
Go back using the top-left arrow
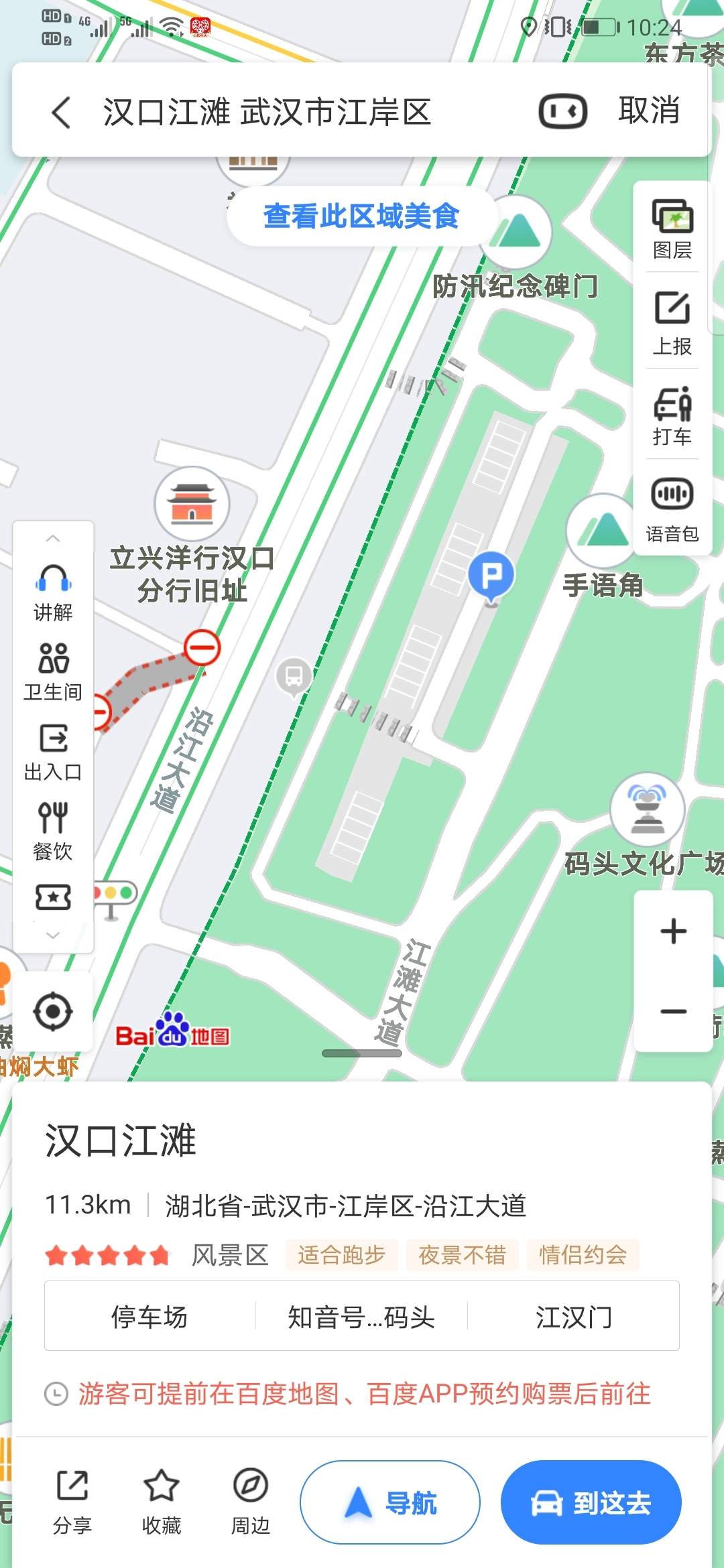click(61, 111)
